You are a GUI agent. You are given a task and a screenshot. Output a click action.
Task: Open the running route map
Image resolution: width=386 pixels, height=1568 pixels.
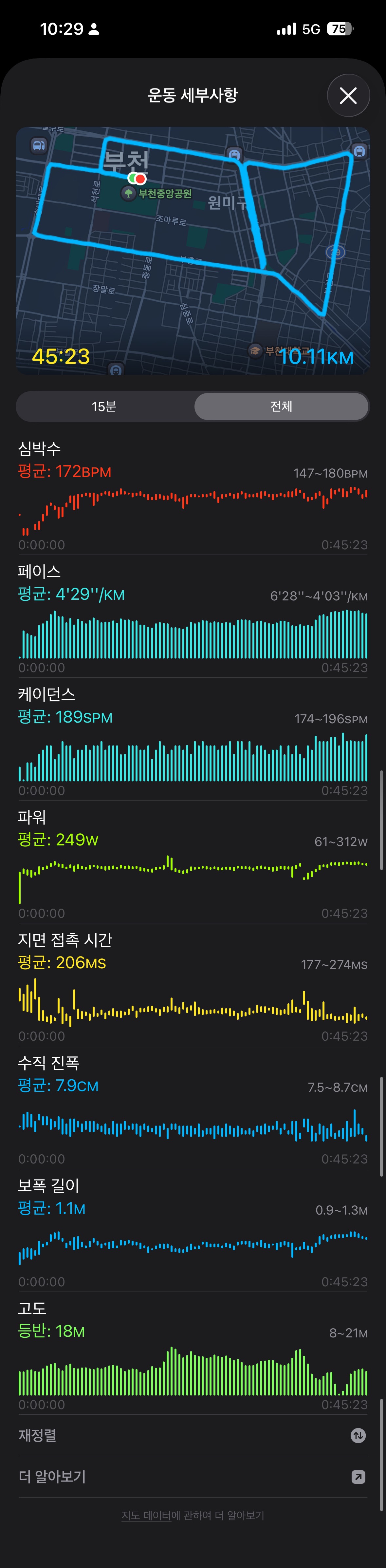193,250
